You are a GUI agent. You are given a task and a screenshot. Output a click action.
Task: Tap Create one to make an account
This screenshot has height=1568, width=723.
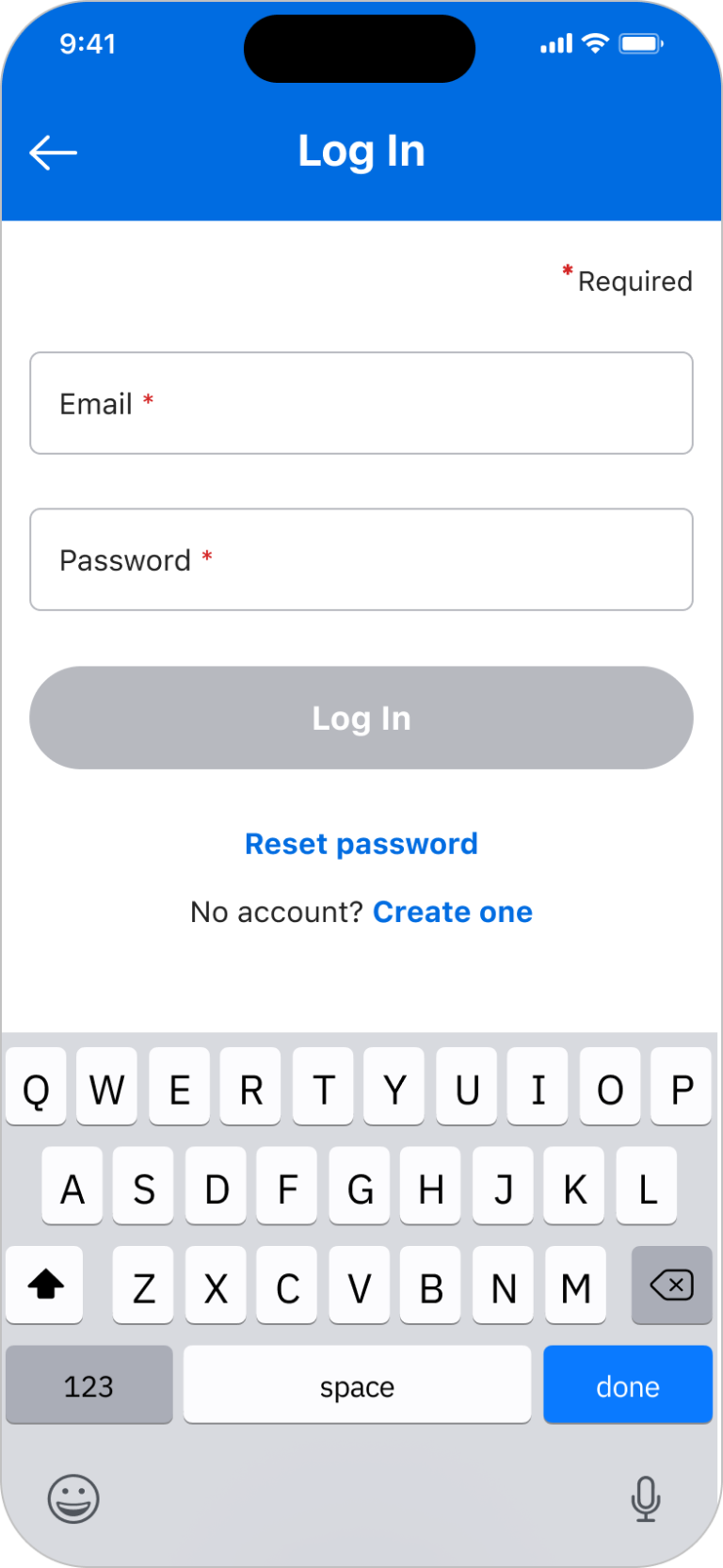click(452, 911)
